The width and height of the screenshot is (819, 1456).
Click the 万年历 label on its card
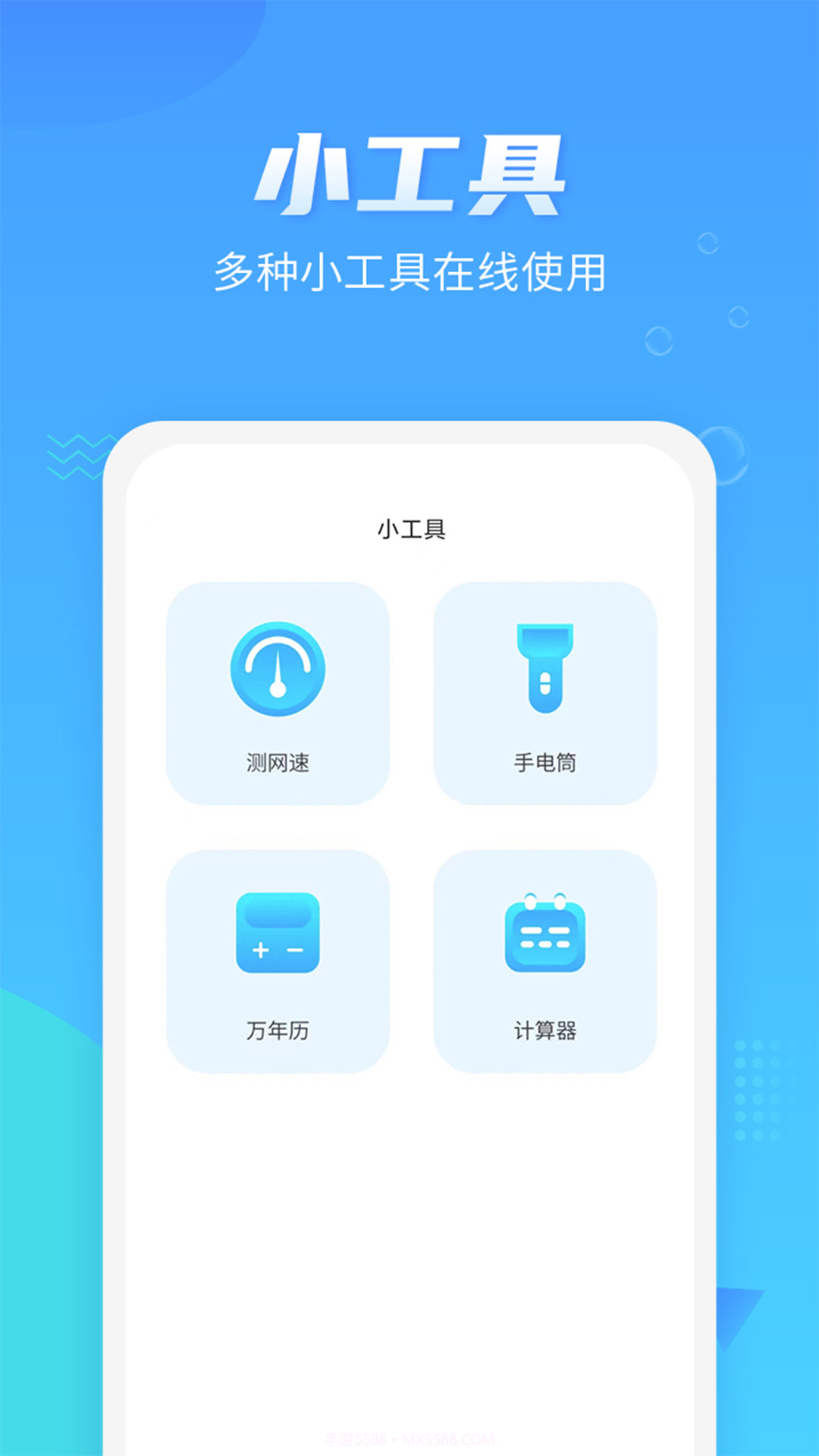click(x=276, y=1031)
